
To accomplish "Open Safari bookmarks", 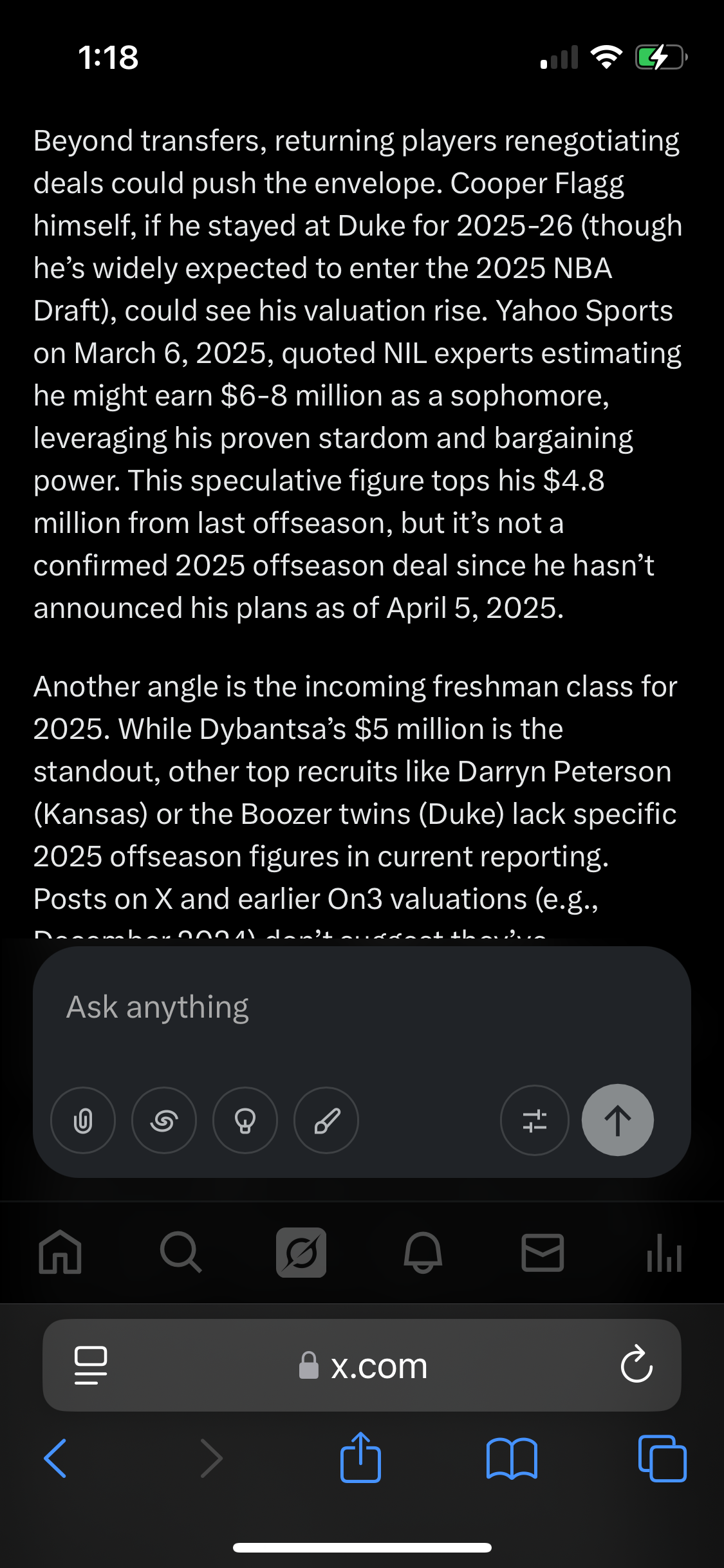I will point(512,1459).
